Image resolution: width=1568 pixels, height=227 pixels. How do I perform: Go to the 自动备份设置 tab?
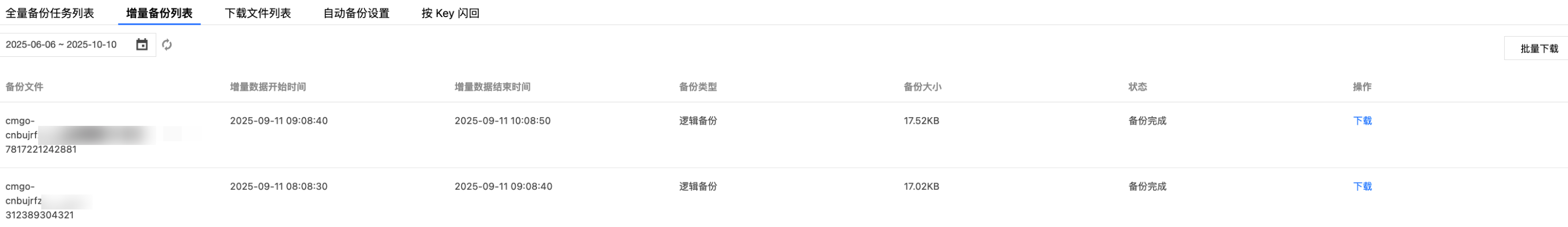356,13
